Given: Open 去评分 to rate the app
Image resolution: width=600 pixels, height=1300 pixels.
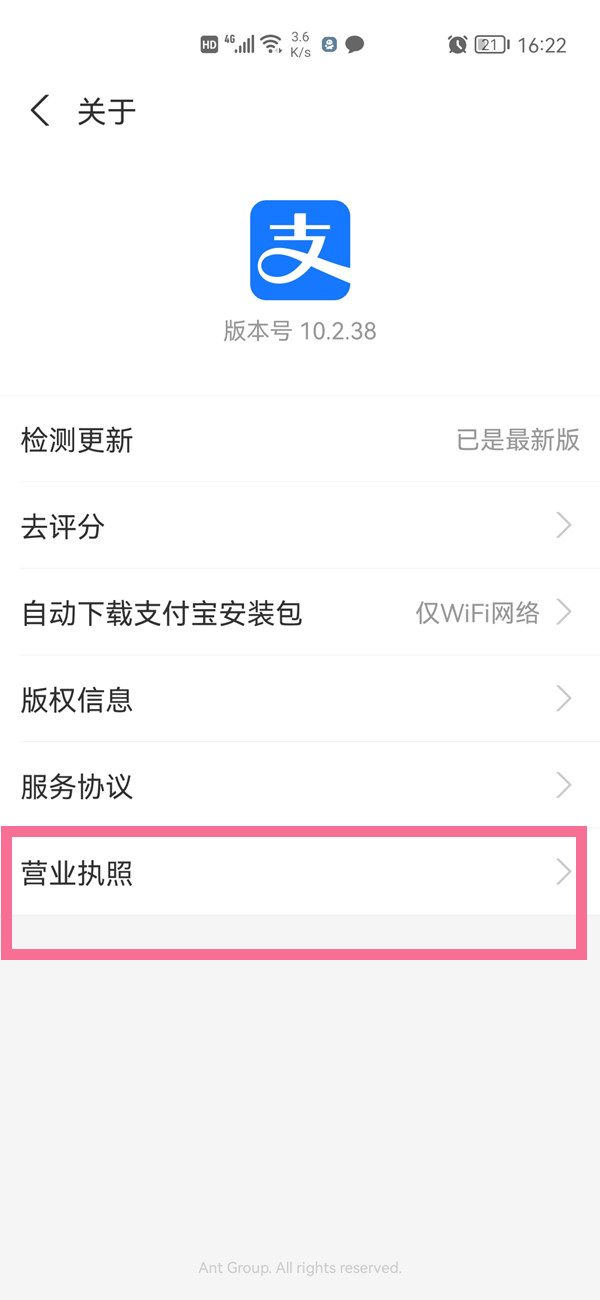Looking at the screenshot, I should click(x=300, y=526).
